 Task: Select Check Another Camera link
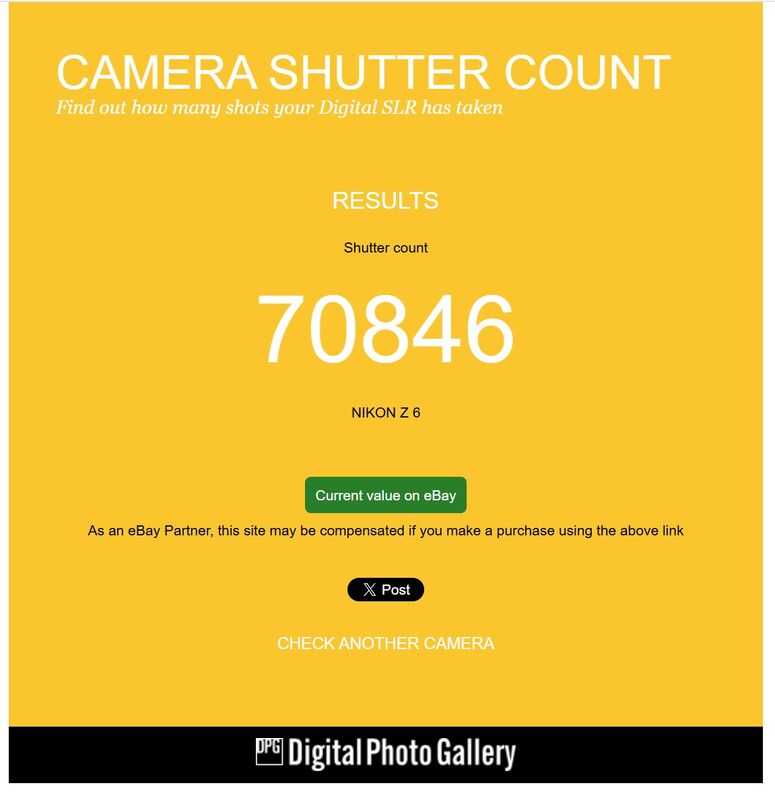(x=385, y=643)
